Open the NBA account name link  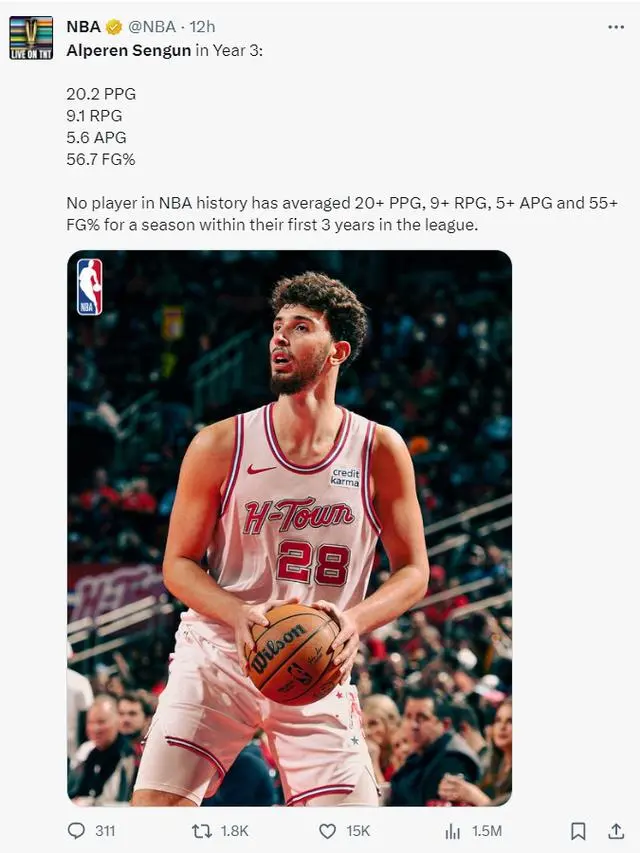pyautogui.click(x=83, y=27)
